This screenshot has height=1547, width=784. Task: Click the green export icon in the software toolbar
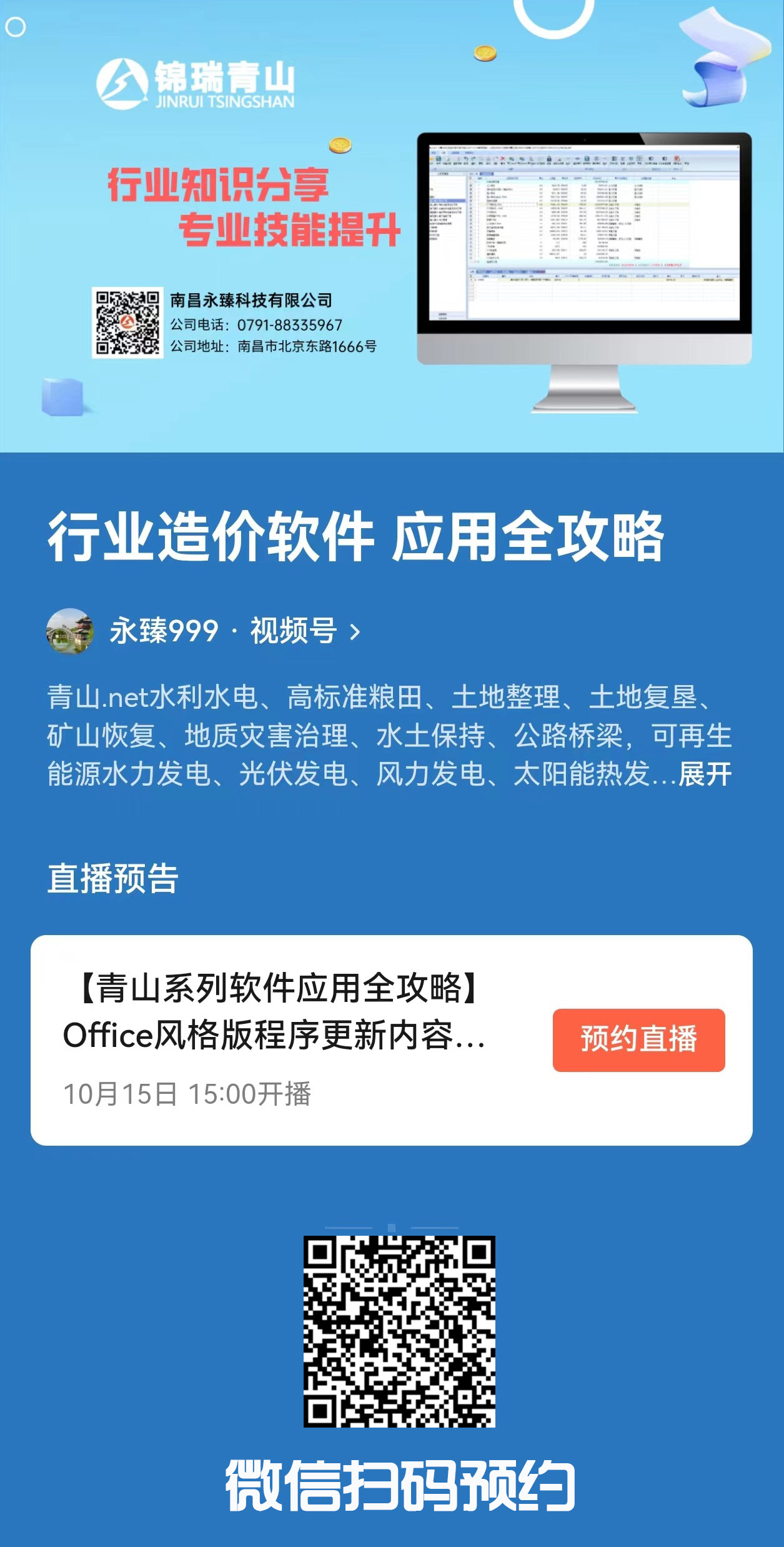[522, 158]
